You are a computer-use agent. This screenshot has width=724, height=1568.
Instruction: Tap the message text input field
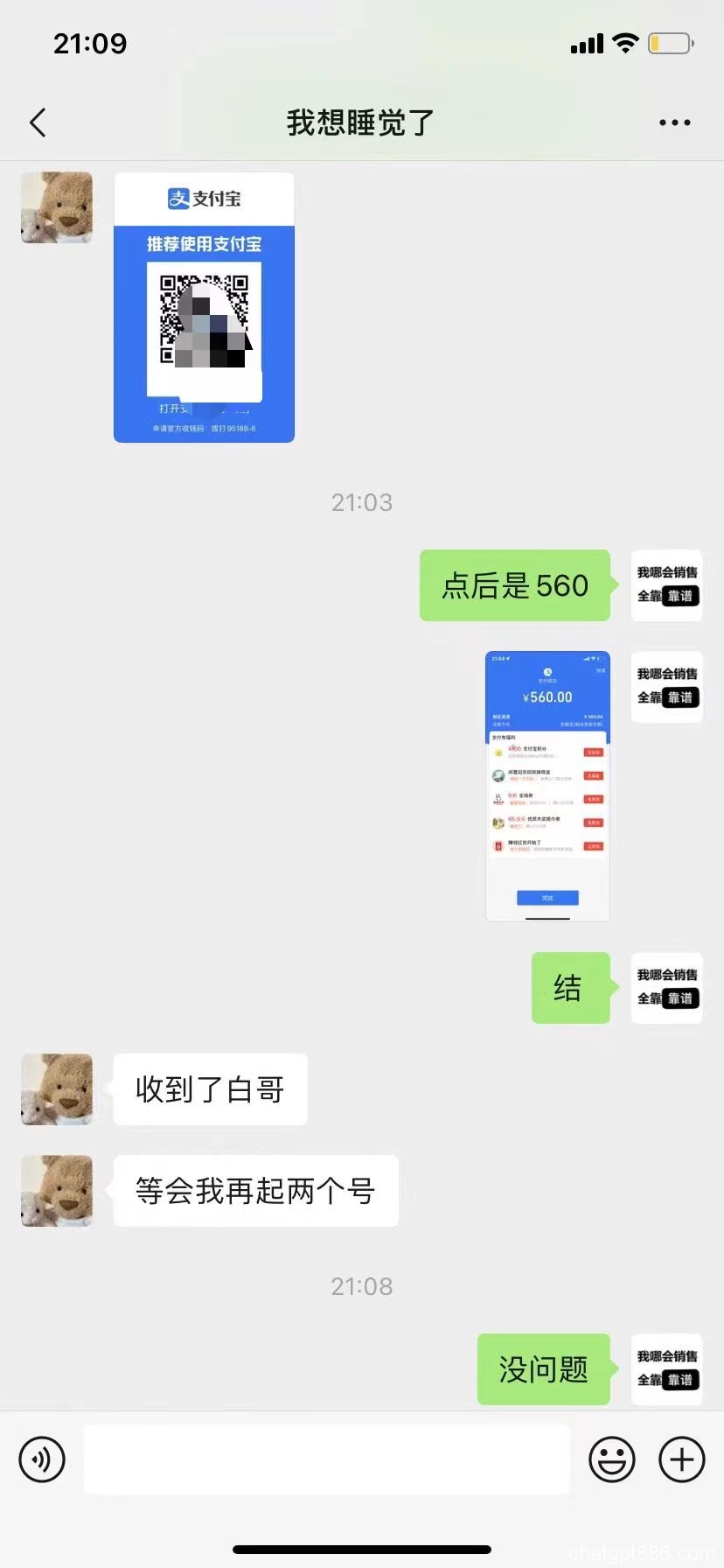click(326, 1459)
